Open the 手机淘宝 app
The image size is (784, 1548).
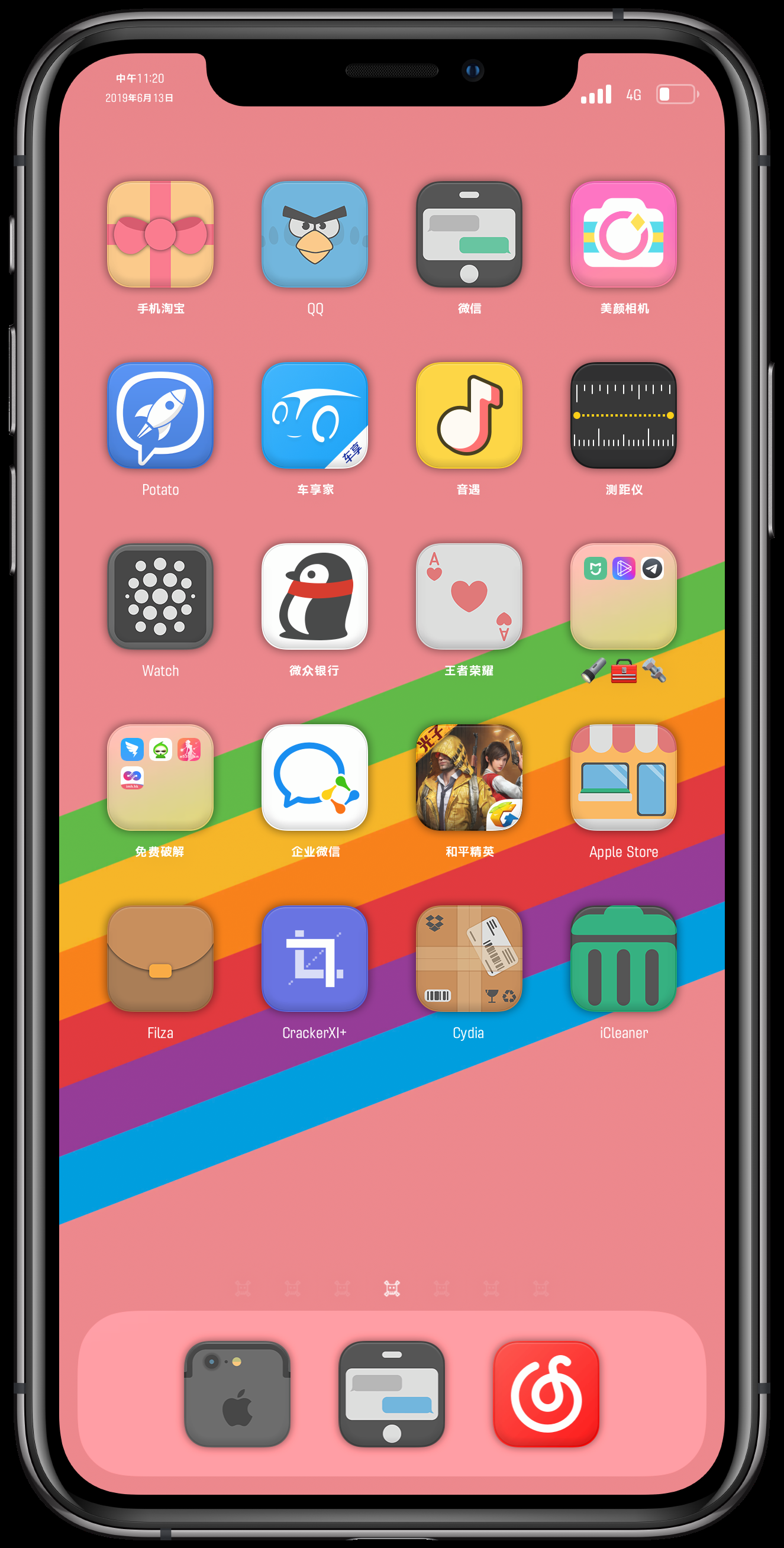160,234
